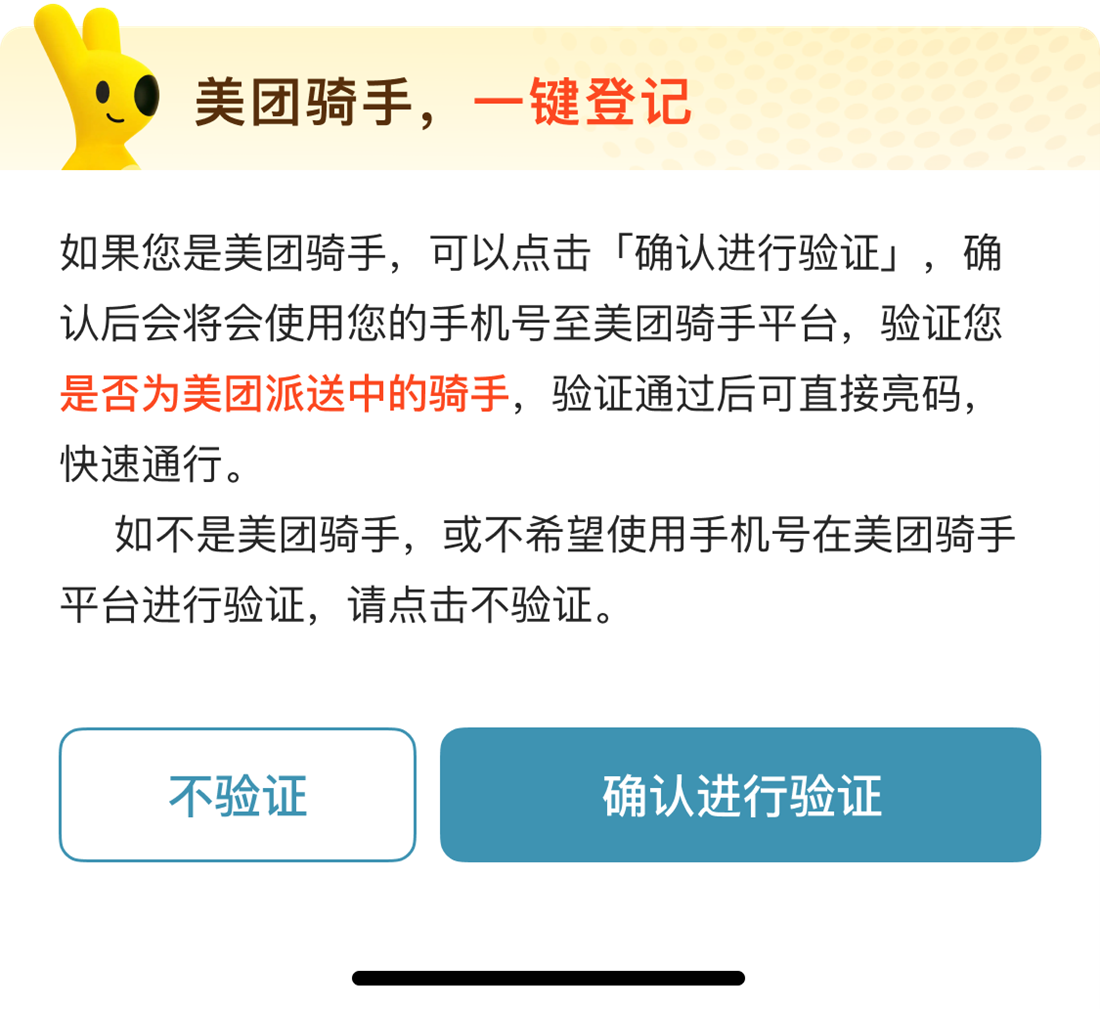The width and height of the screenshot is (1100, 1009).
Task: Tap the 不验证 button to skip verification
Action: [x=237, y=795]
